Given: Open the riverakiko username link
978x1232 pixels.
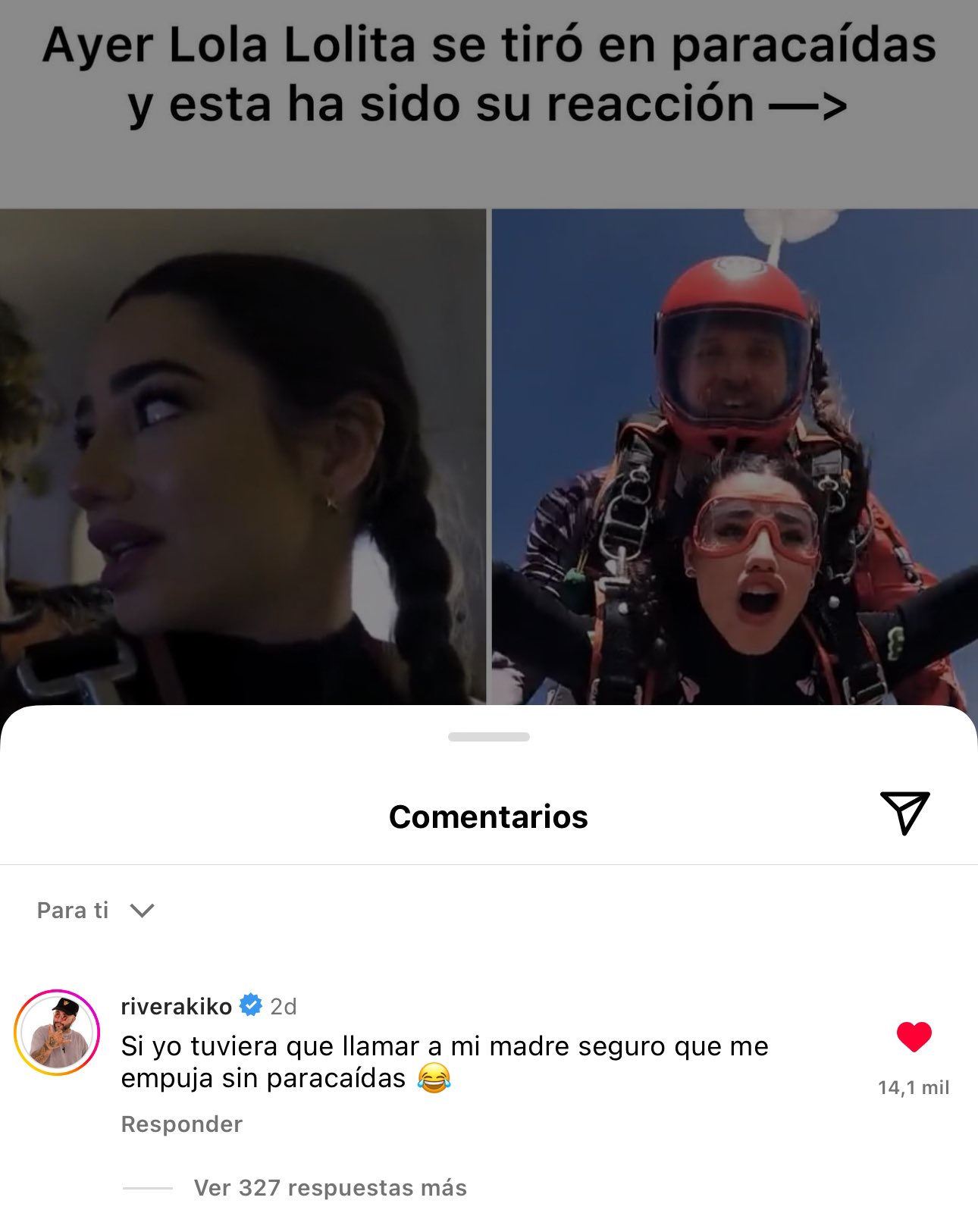Looking at the screenshot, I should (177, 1006).
